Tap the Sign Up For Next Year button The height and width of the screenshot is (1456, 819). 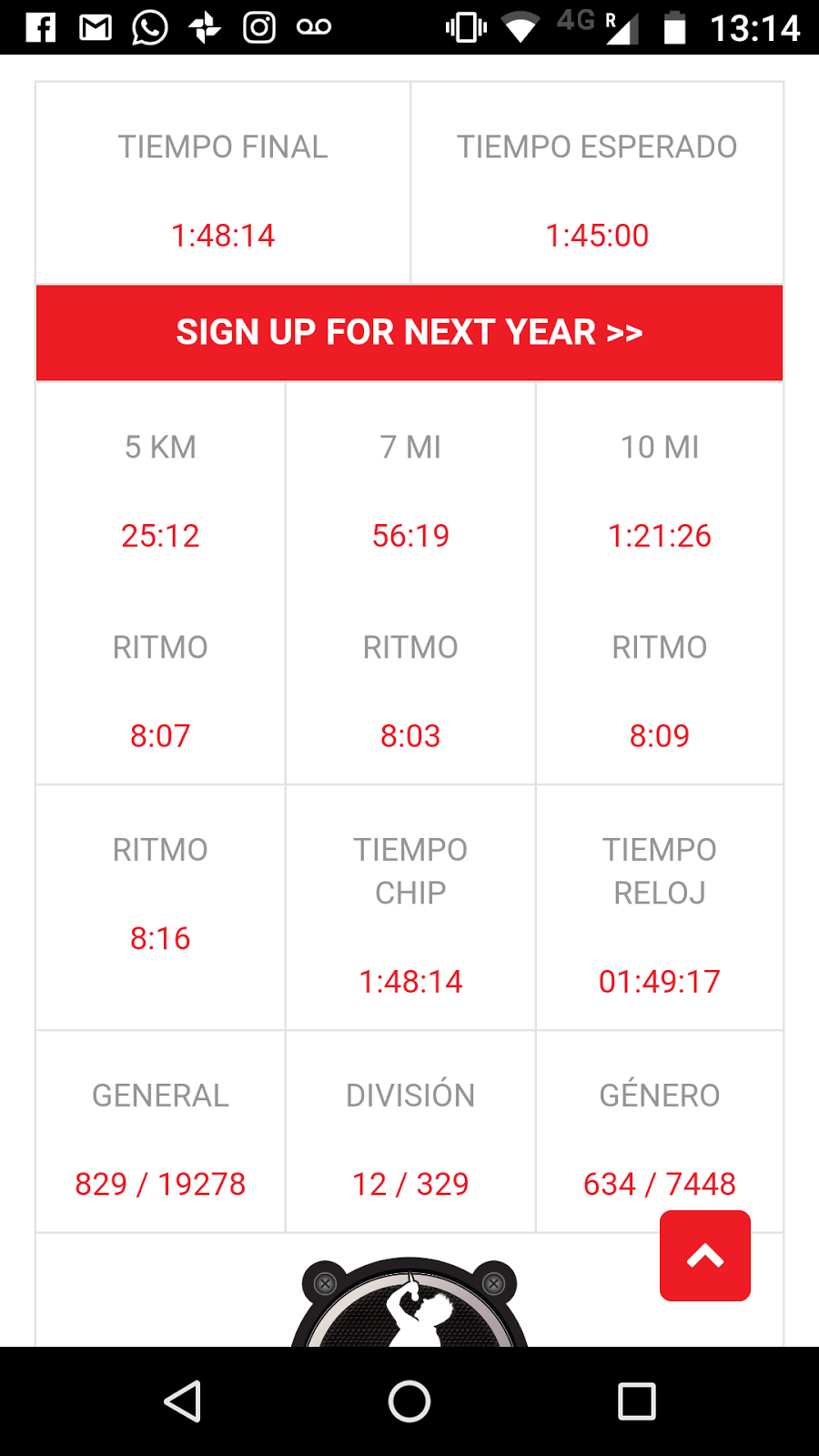point(409,333)
